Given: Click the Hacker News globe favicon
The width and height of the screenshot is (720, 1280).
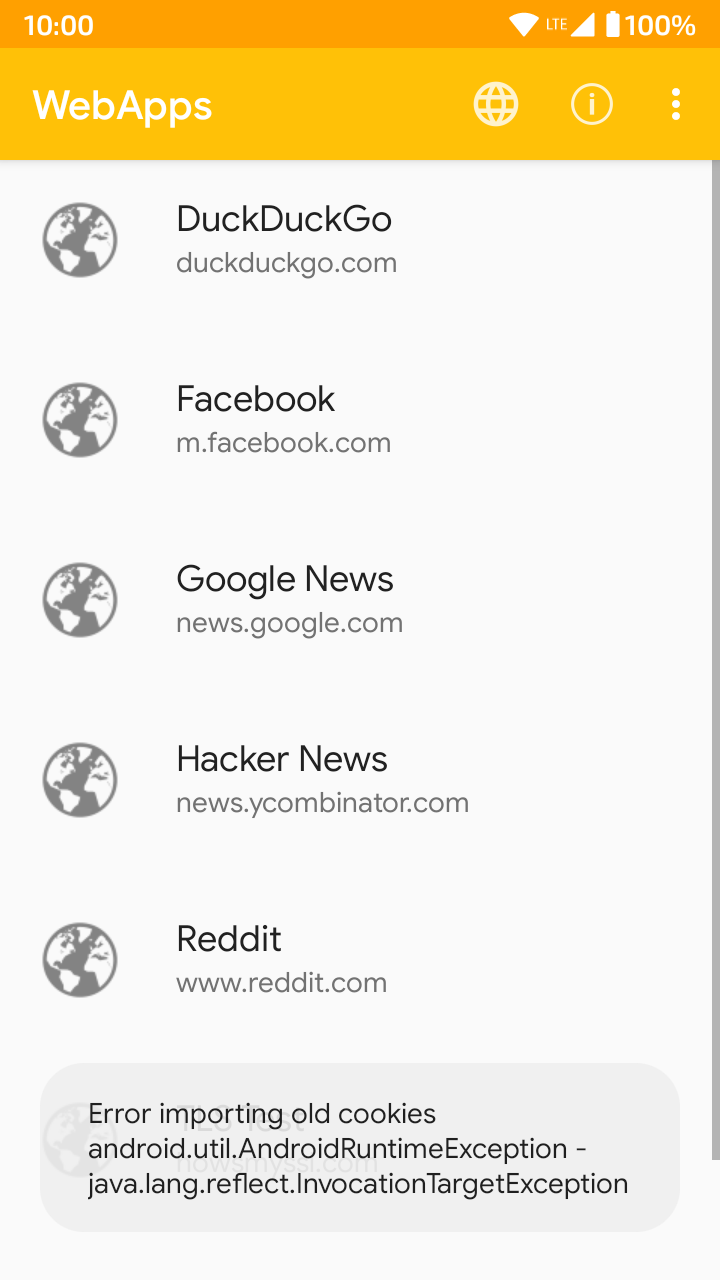Looking at the screenshot, I should (x=80, y=779).
